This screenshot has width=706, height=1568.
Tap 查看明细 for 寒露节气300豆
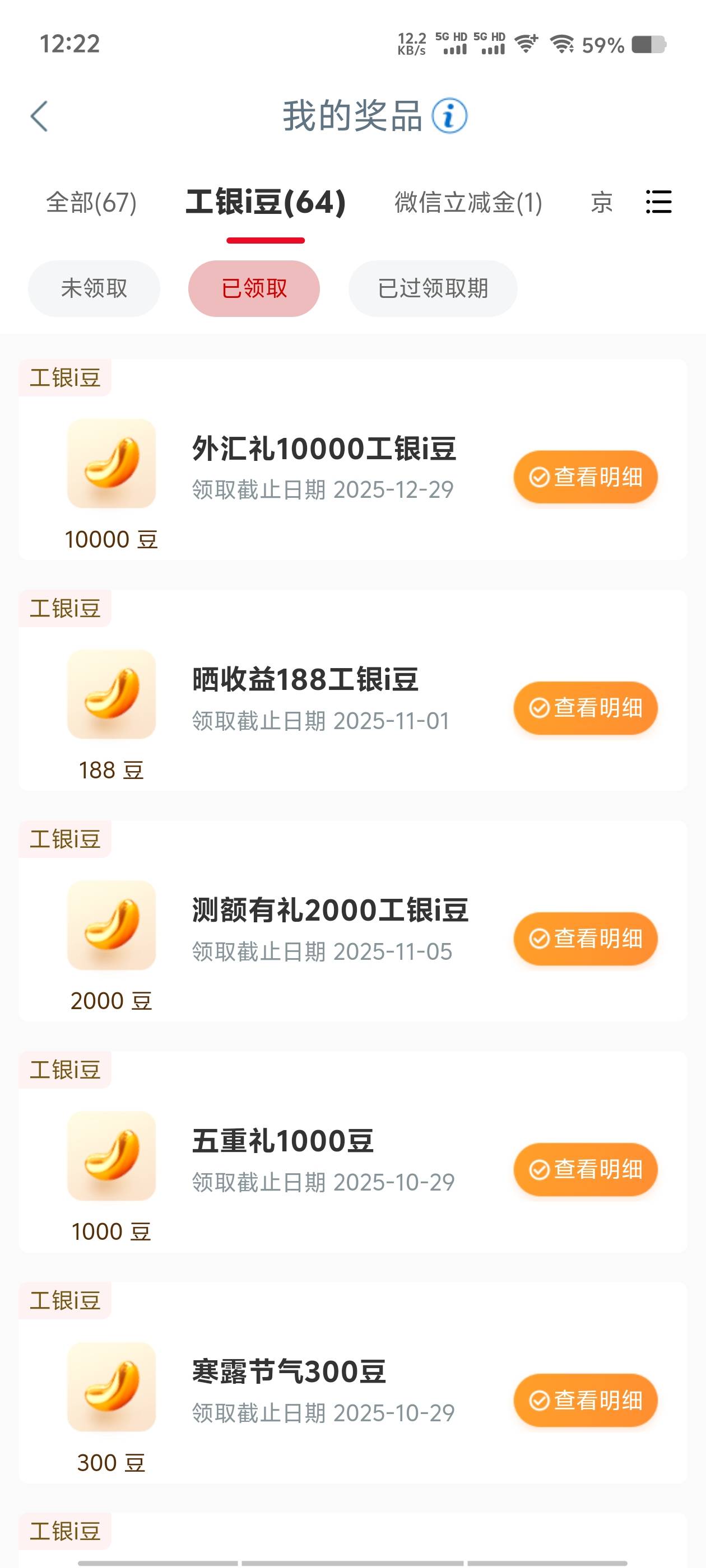click(x=586, y=1400)
